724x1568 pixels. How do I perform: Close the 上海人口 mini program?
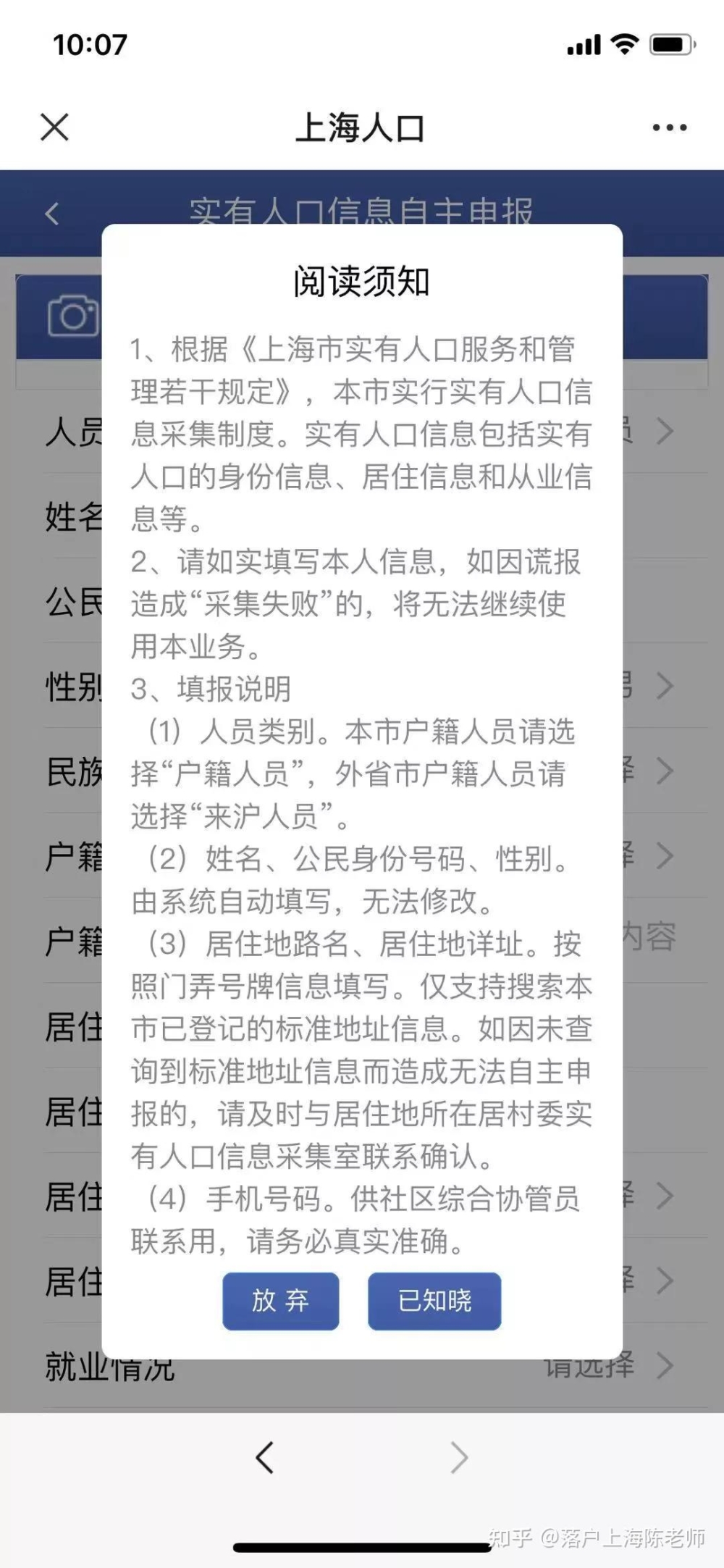(54, 127)
